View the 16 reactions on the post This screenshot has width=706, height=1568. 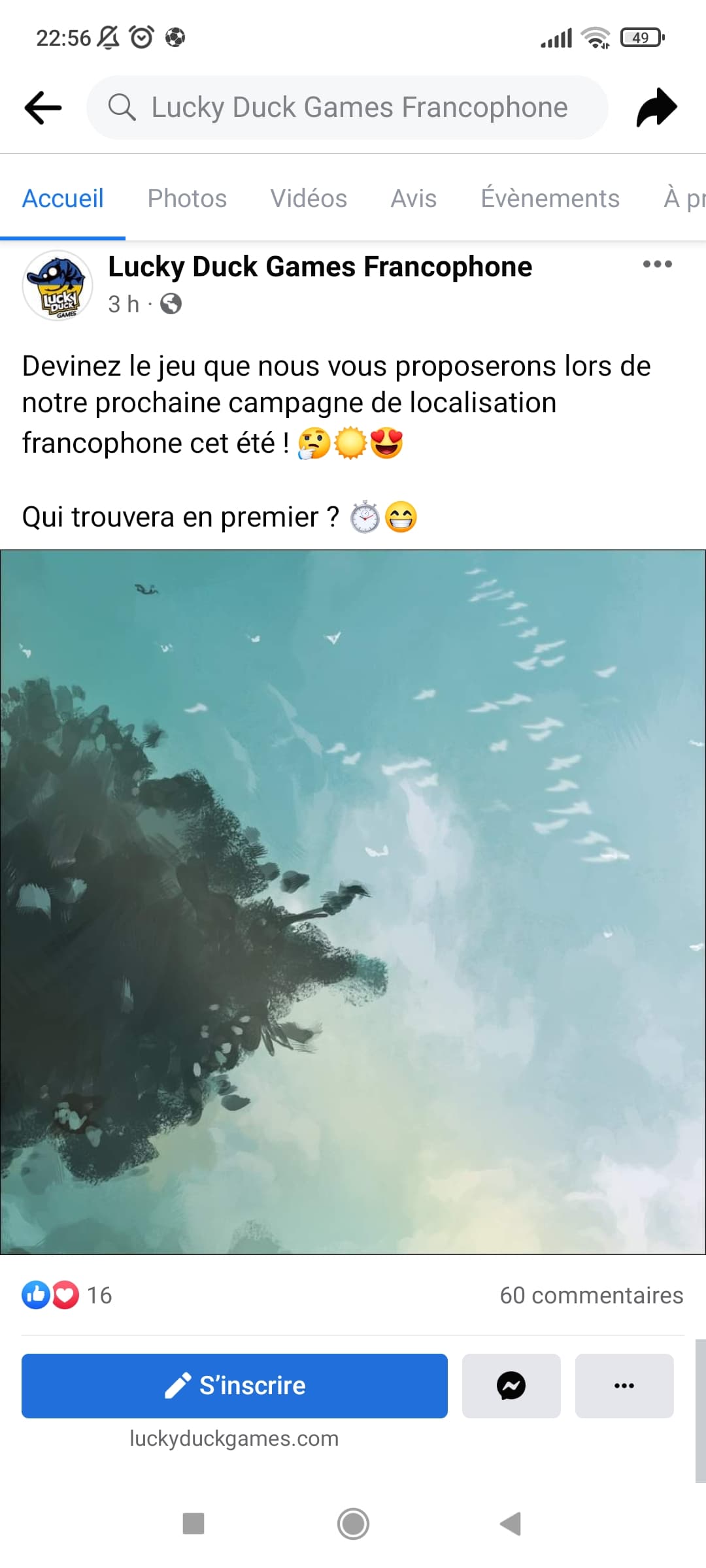67,1295
